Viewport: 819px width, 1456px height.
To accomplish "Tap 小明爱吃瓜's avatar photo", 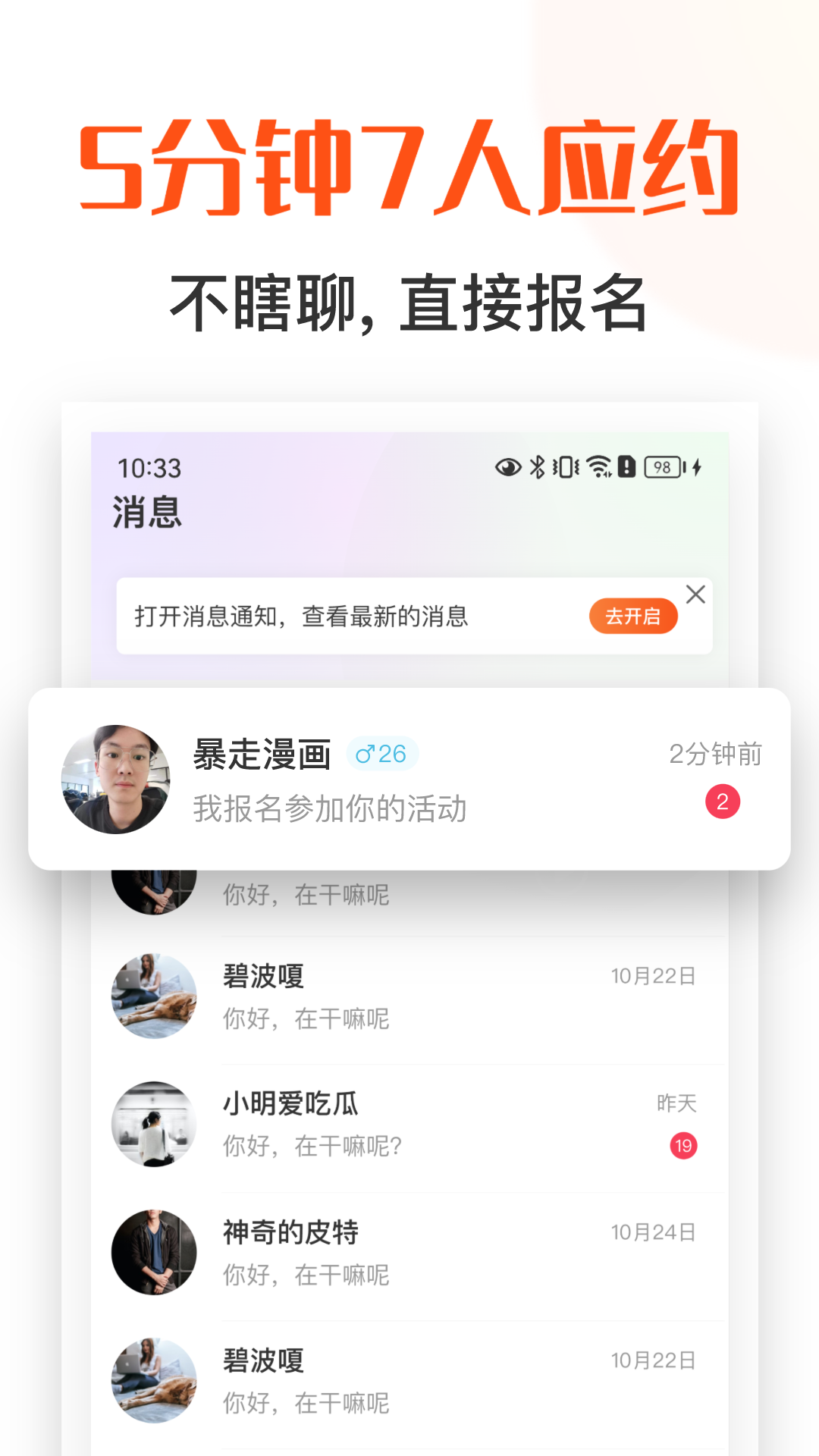I will click(154, 1125).
